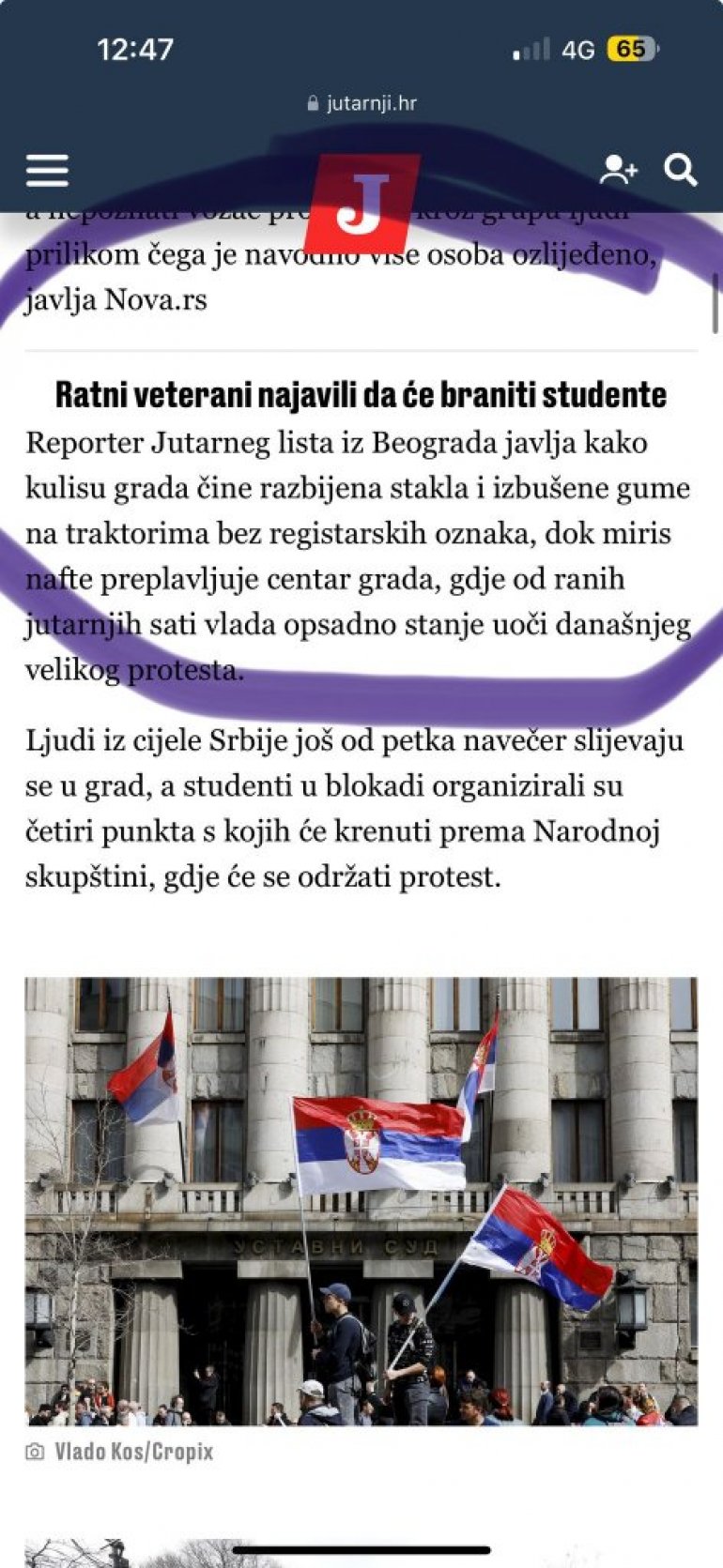Open the user sign-in icon
The image size is (723, 1568).
[x=619, y=170]
